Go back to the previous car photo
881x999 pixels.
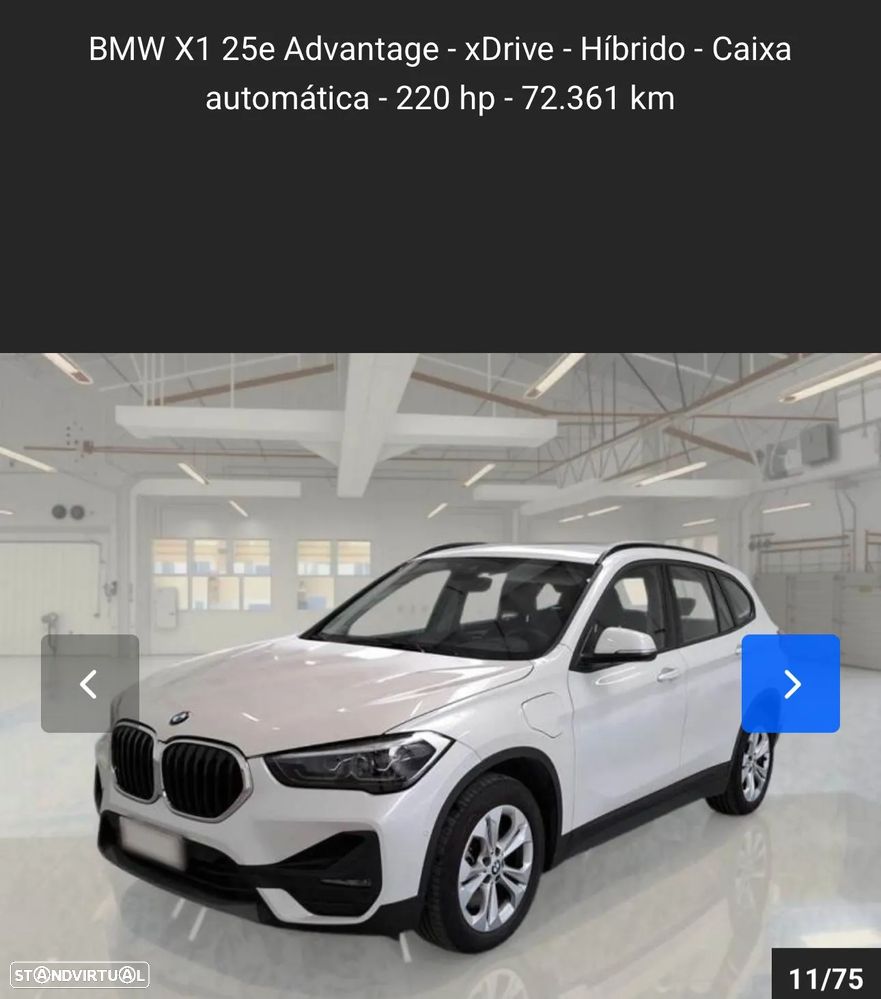(x=90, y=684)
